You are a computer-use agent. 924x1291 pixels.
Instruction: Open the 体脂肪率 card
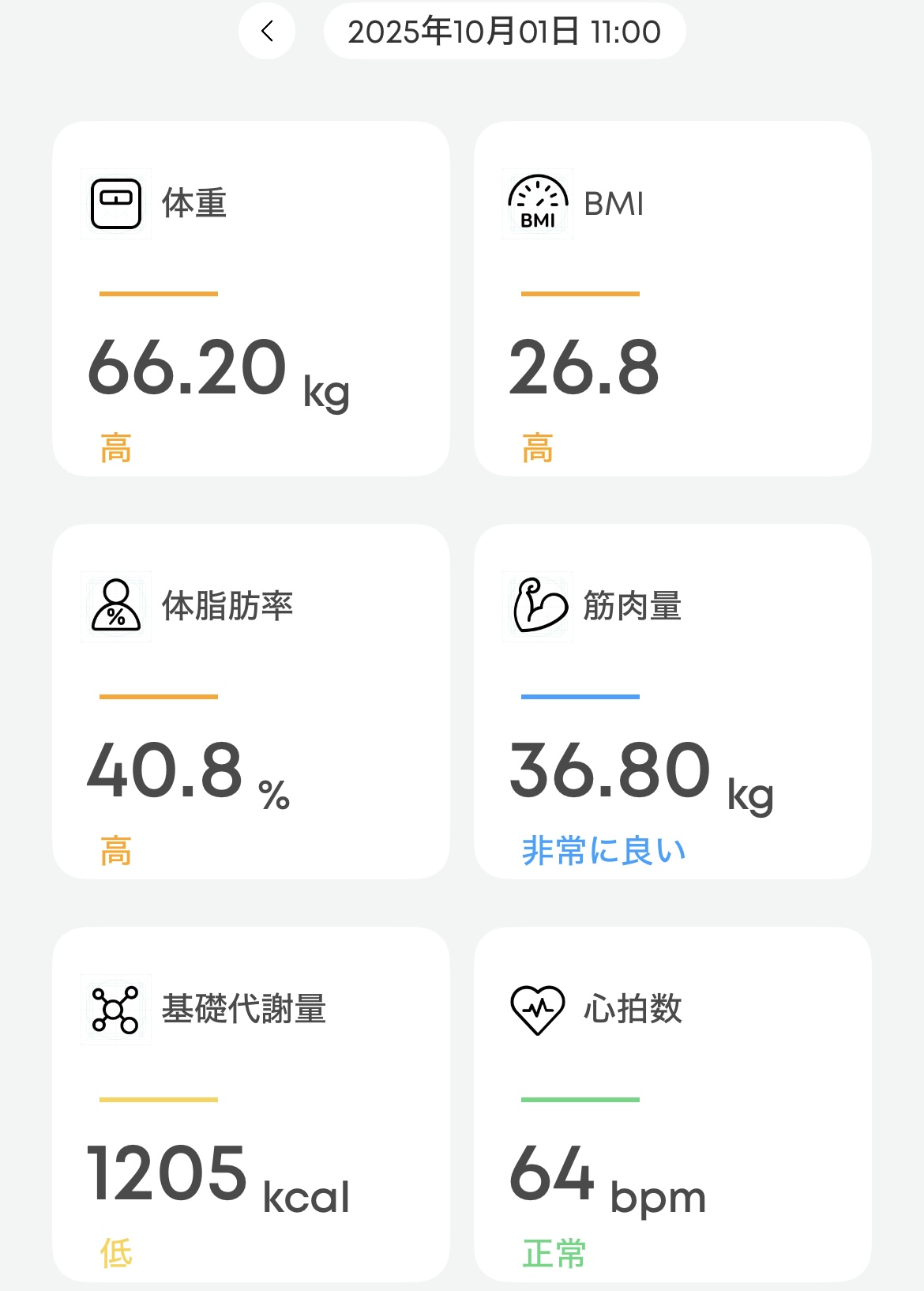tap(251, 702)
